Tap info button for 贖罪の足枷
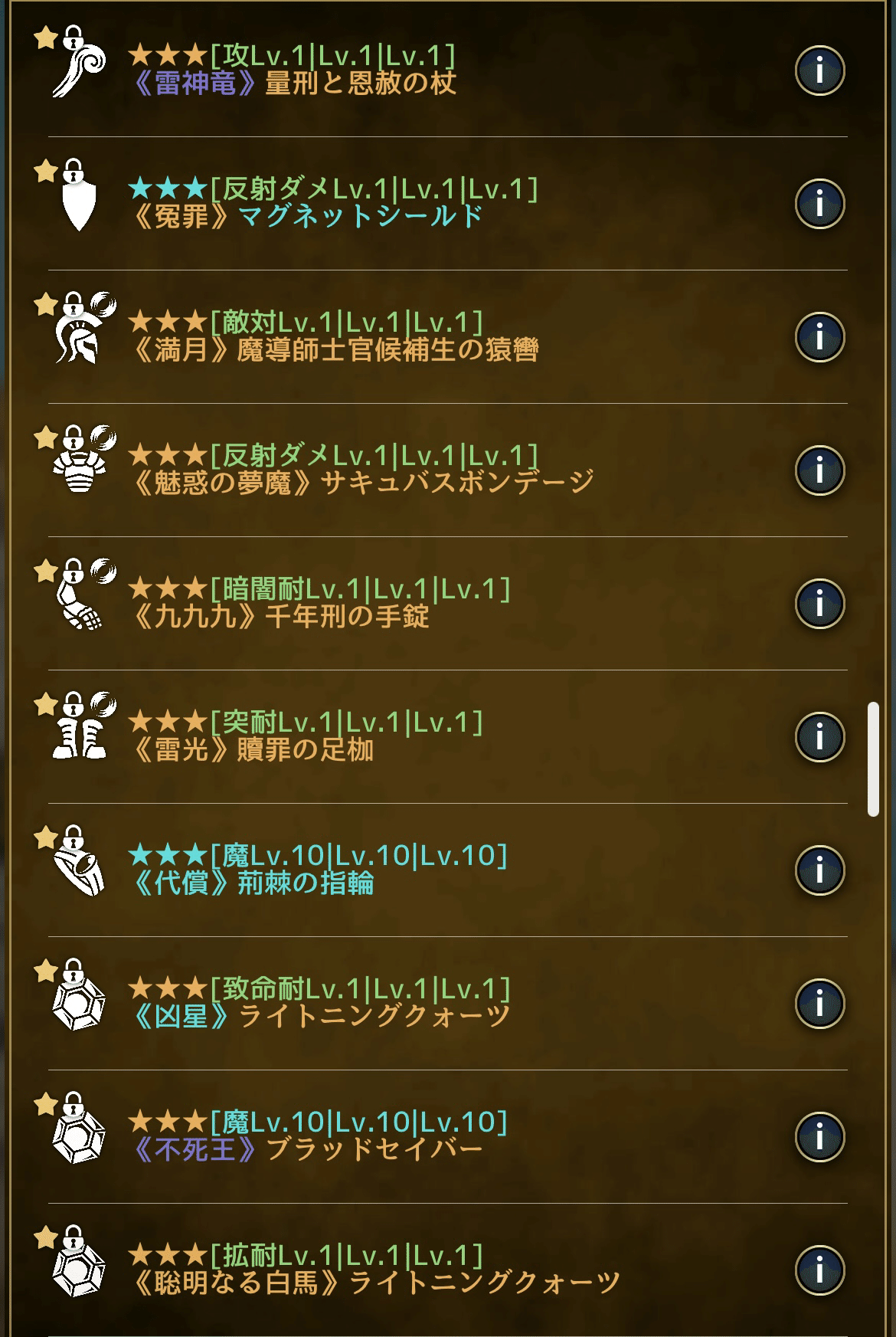 click(x=819, y=737)
